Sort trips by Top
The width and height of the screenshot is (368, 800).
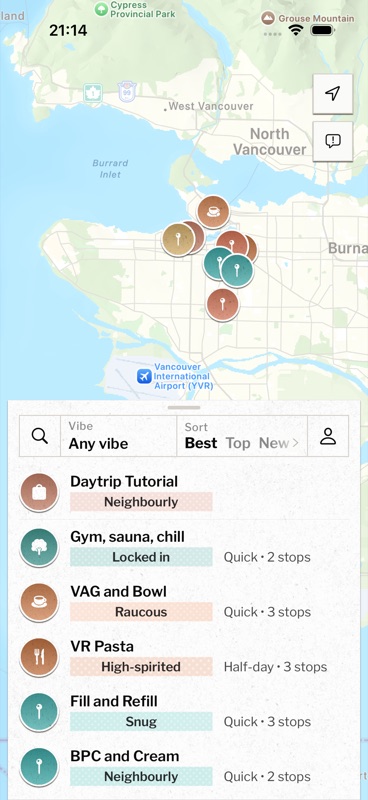click(x=238, y=443)
